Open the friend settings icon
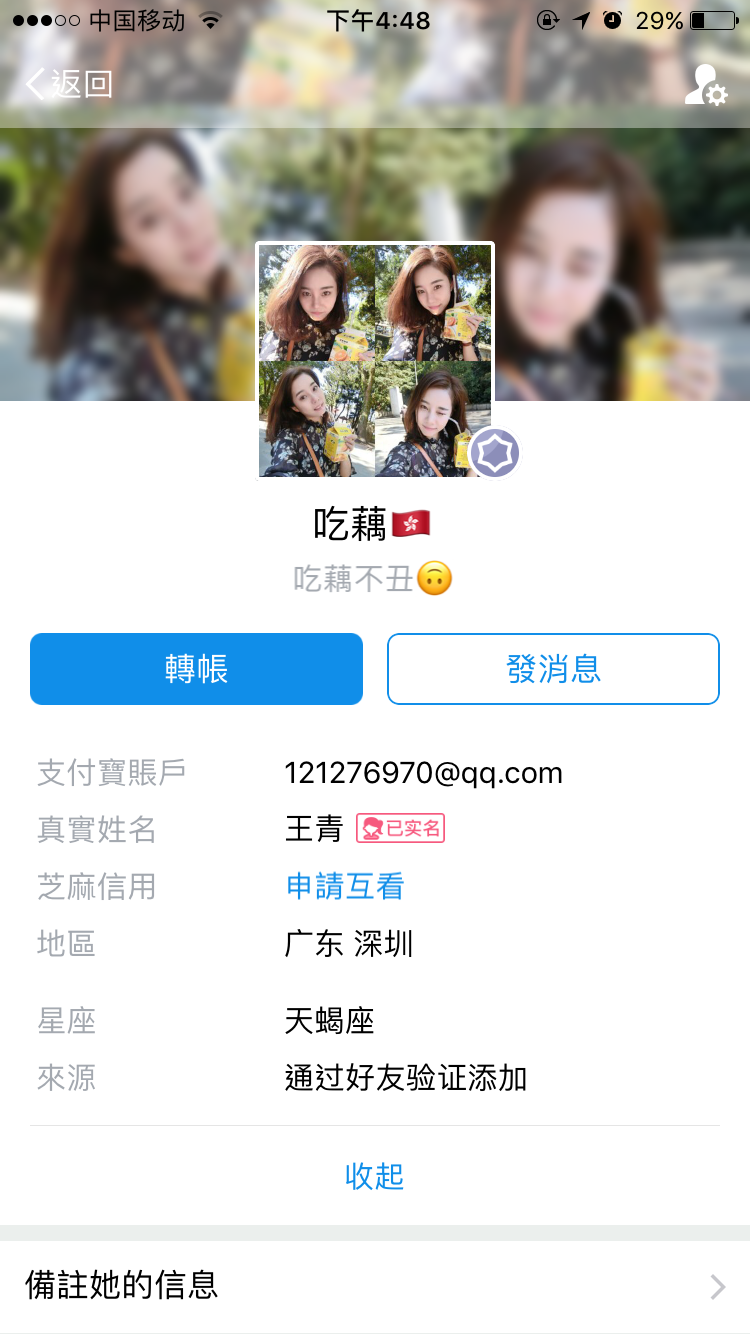This screenshot has height=1334, width=750. [705, 85]
